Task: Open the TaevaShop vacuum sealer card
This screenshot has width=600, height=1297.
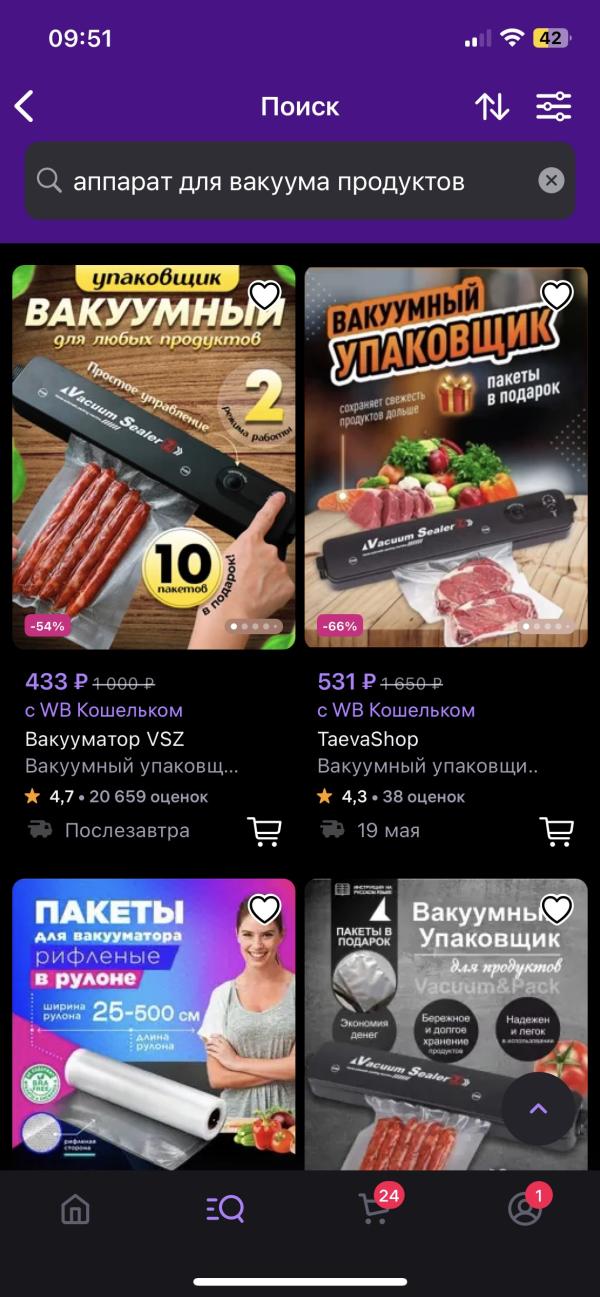Action: coord(445,458)
